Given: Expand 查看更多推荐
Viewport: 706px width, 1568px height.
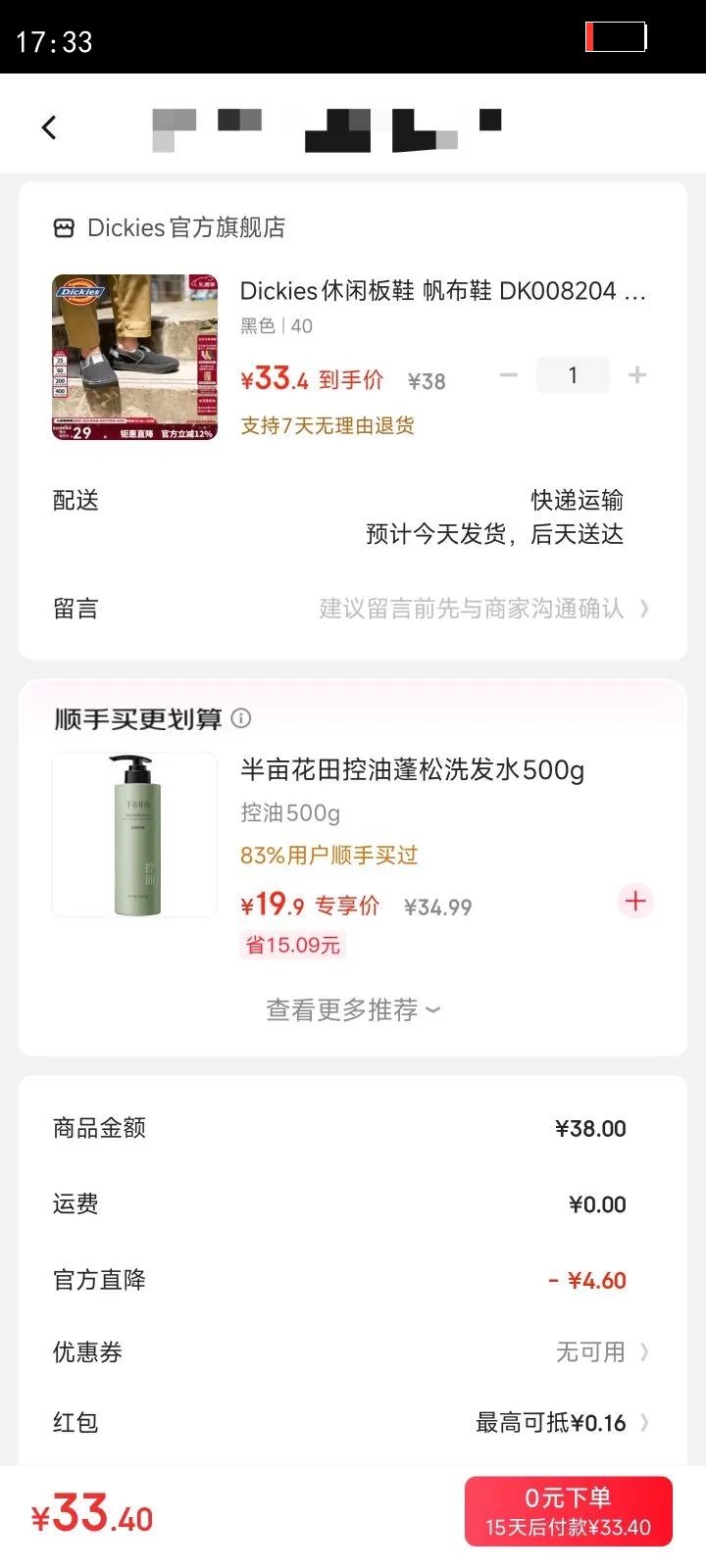Looking at the screenshot, I should pyautogui.click(x=353, y=1009).
